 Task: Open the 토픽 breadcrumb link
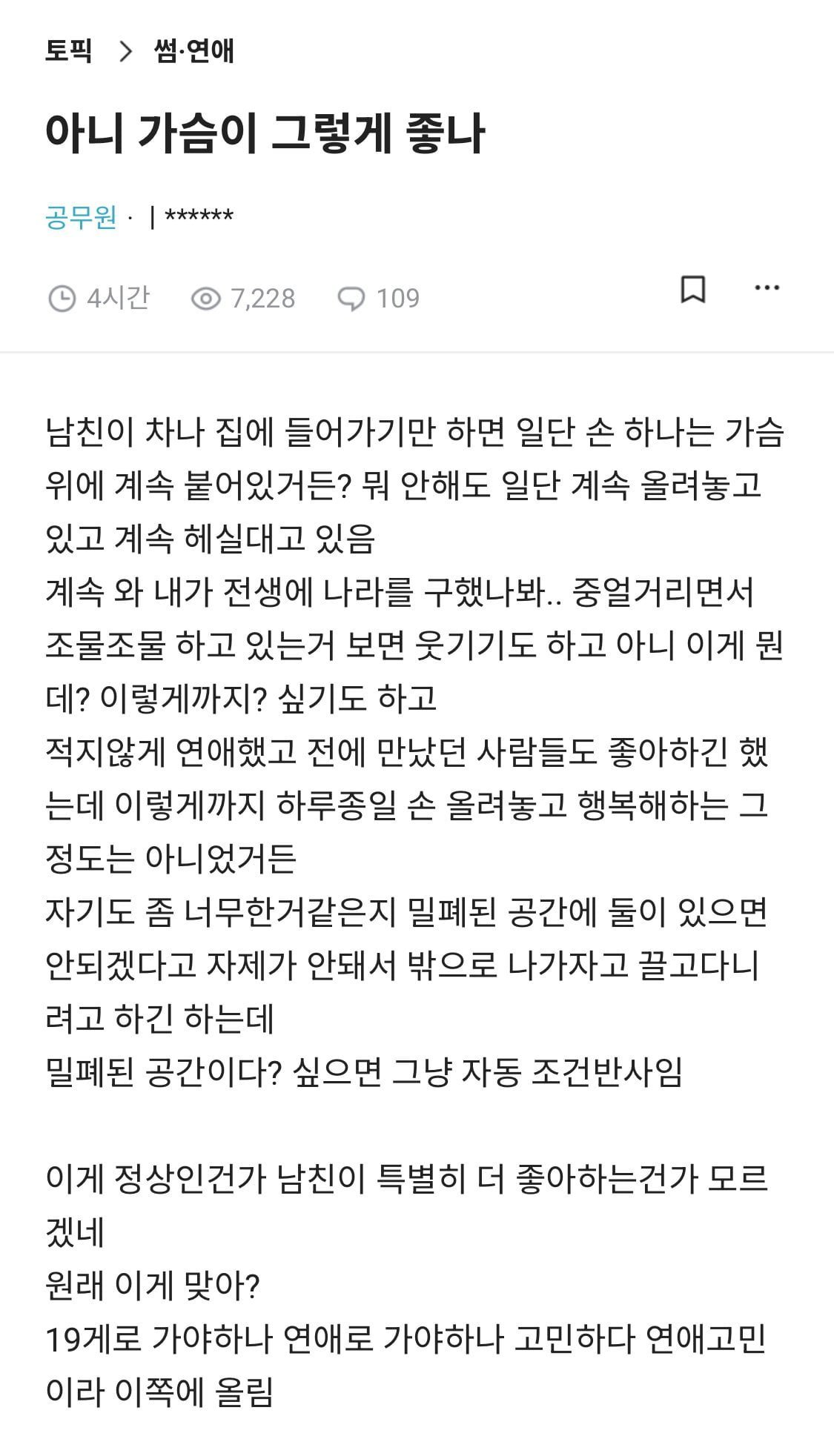point(69,51)
